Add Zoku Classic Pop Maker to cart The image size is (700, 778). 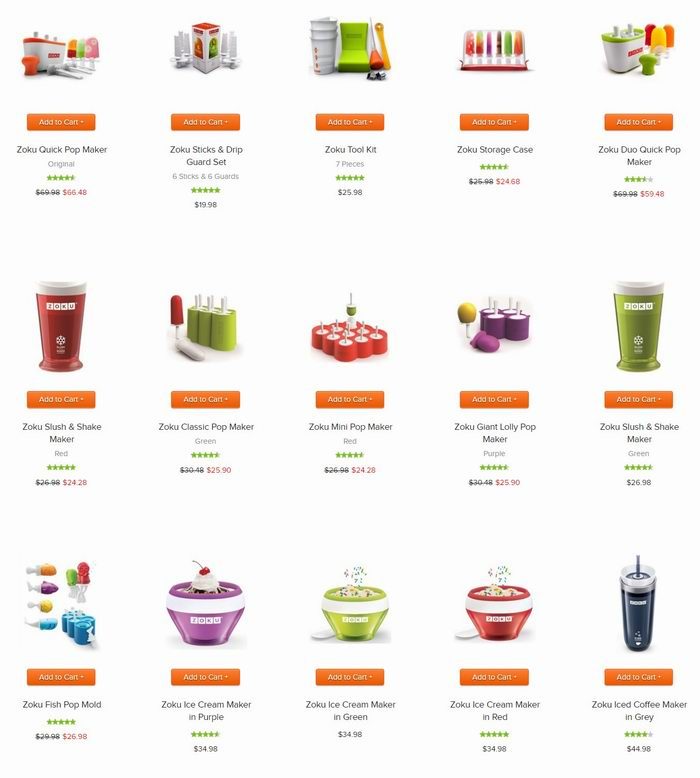pyautogui.click(x=205, y=399)
